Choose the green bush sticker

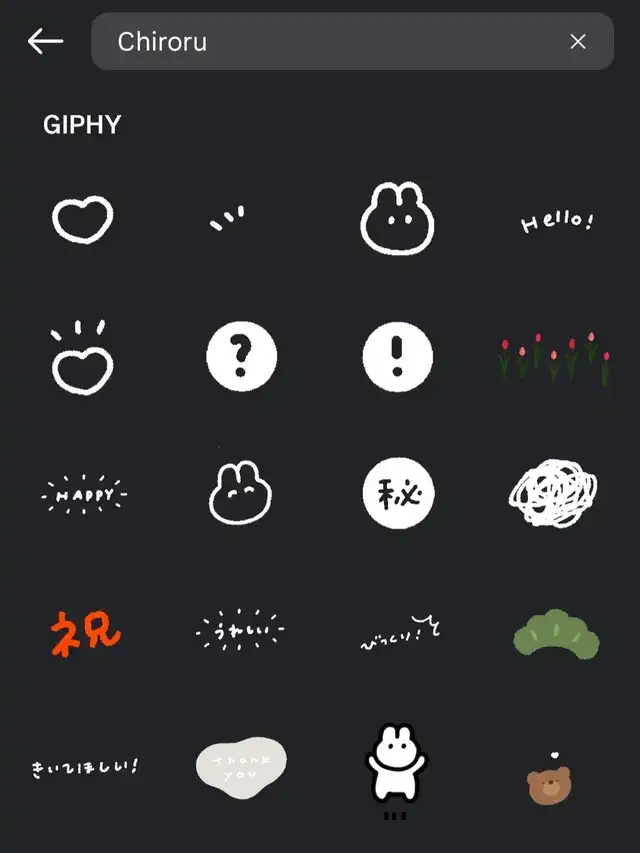[x=556, y=633]
